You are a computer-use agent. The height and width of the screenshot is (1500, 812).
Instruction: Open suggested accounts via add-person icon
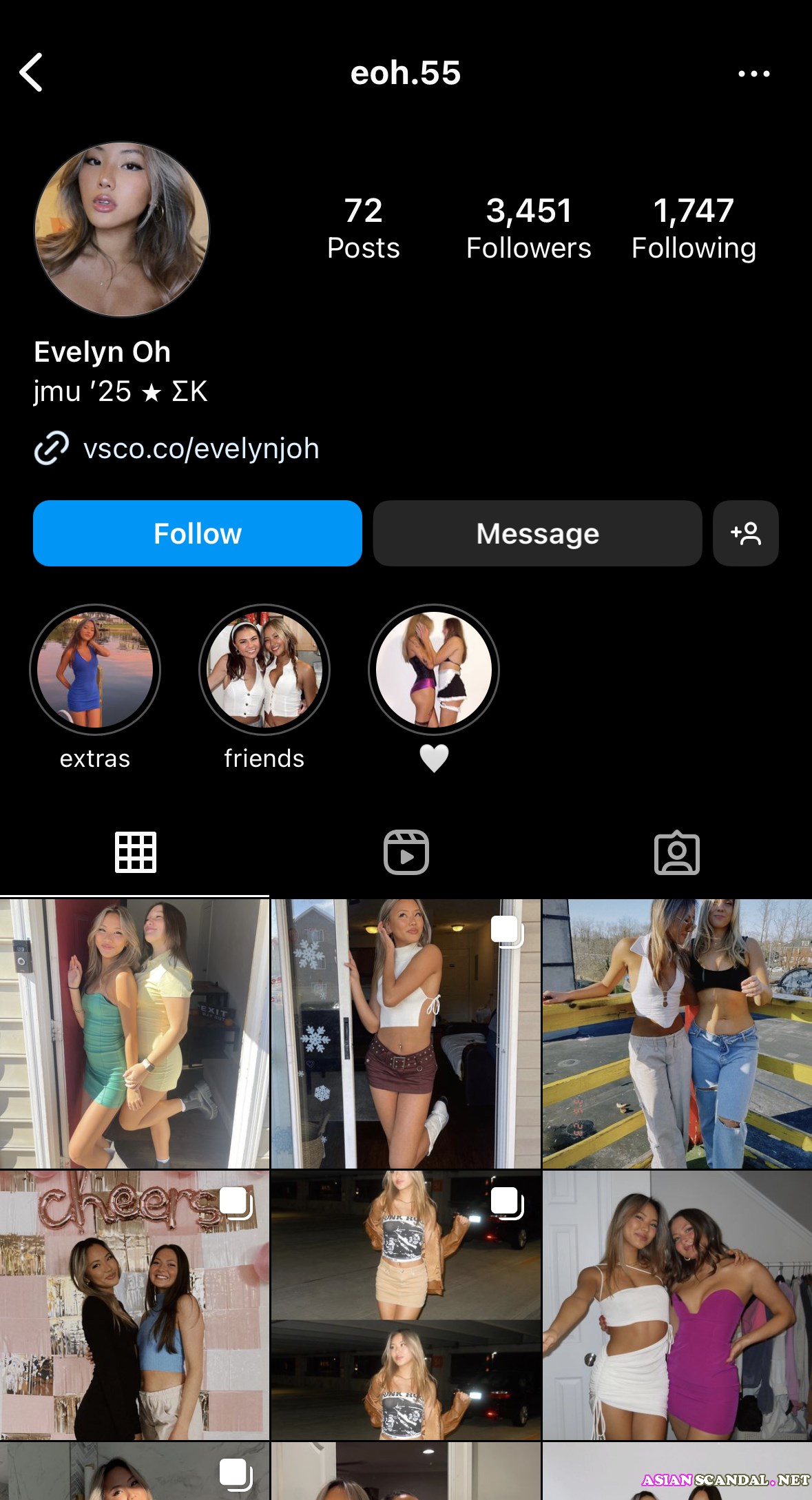[746, 533]
